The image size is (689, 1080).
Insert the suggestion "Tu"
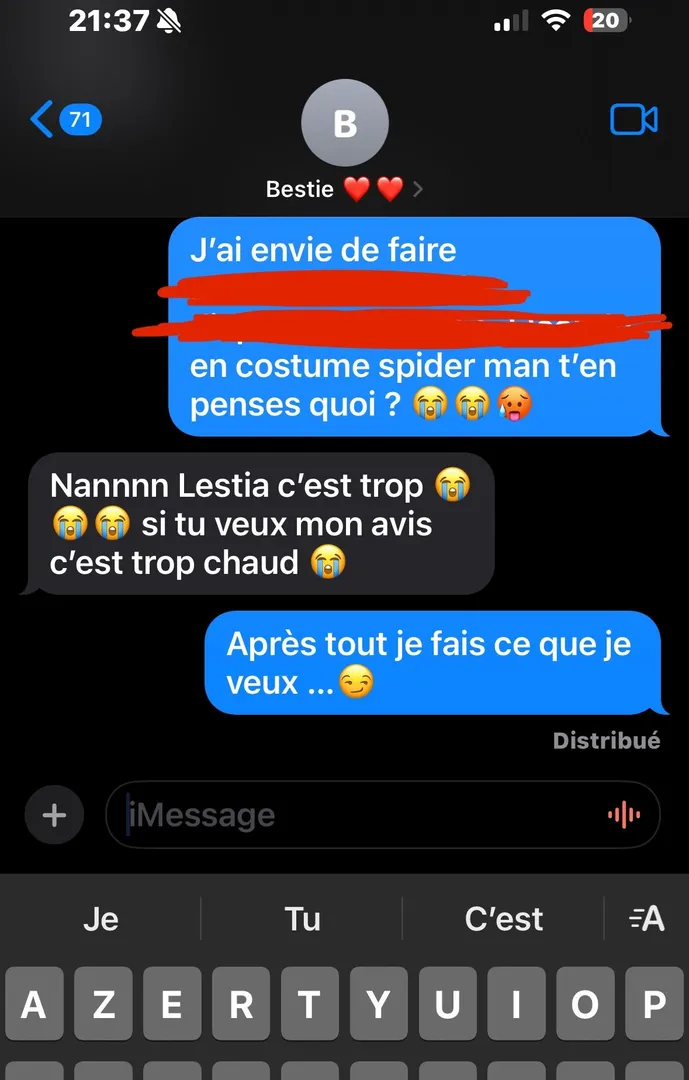tap(302, 918)
